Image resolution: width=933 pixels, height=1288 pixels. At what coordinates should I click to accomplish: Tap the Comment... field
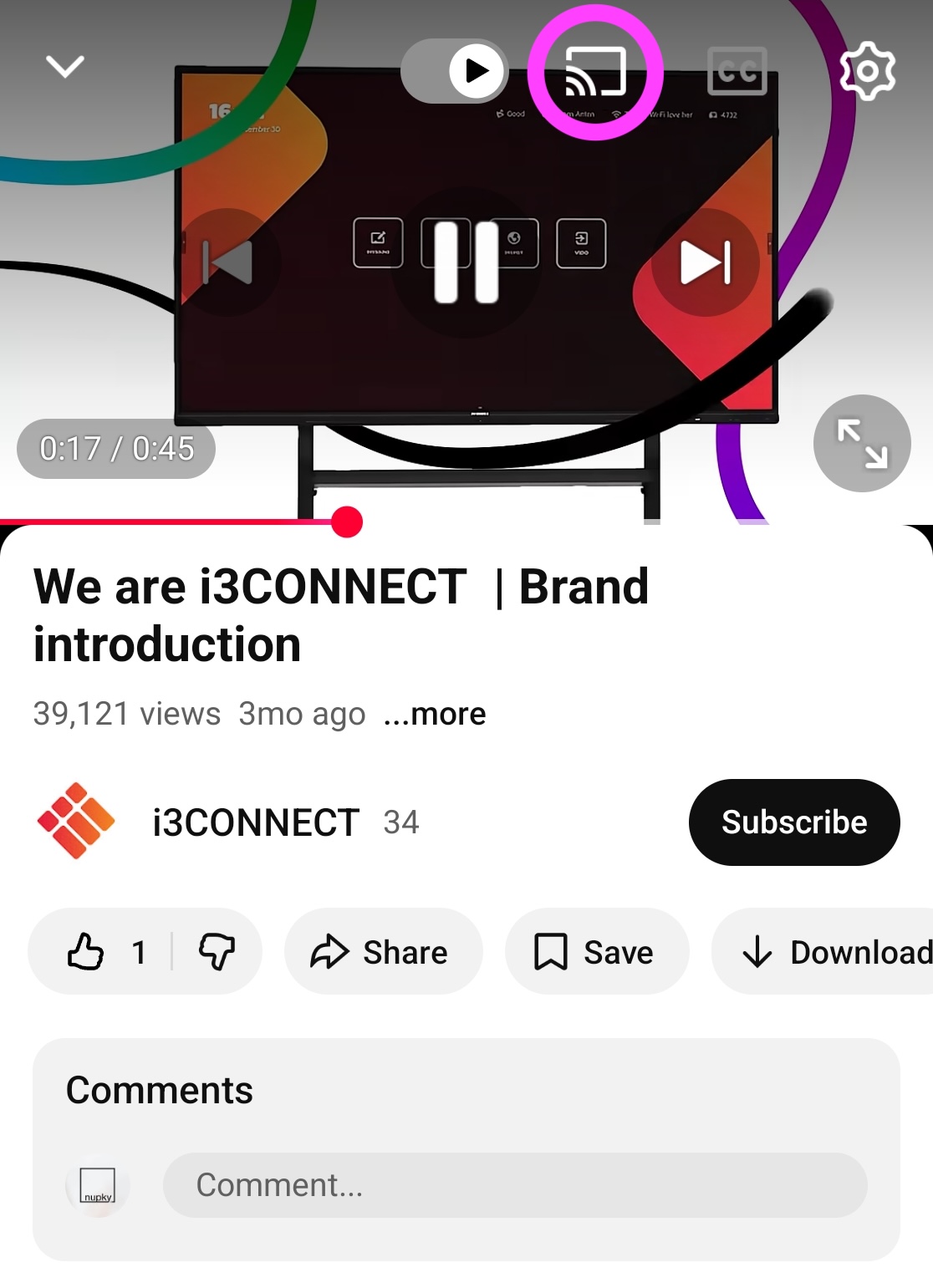pyautogui.click(x=514, y=1184)
